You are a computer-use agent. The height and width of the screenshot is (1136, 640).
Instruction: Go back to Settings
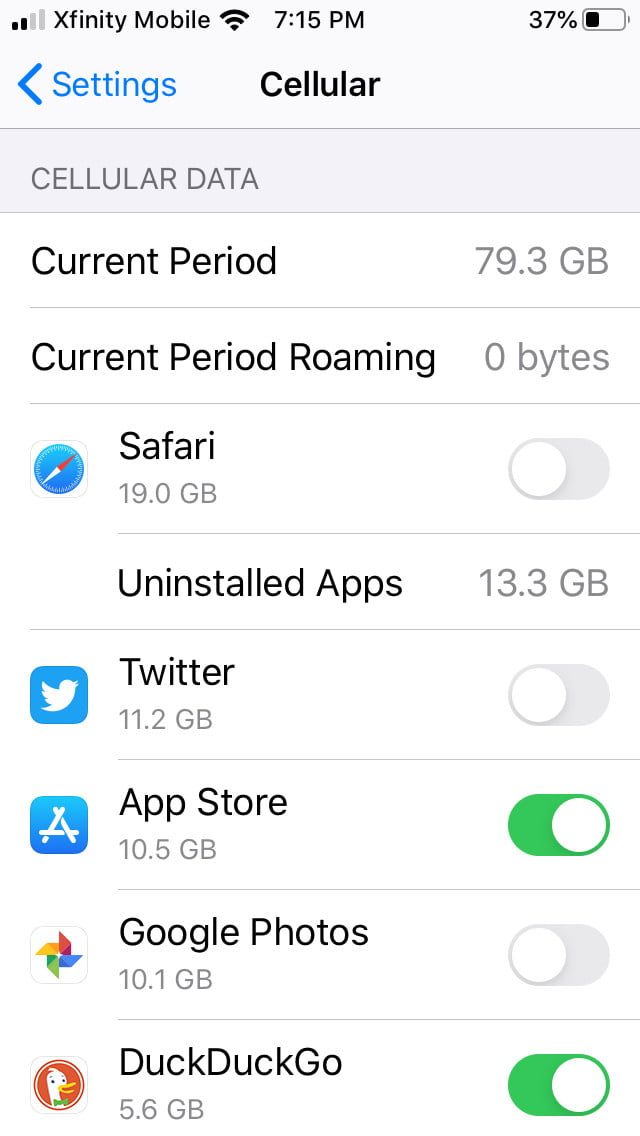97,85
